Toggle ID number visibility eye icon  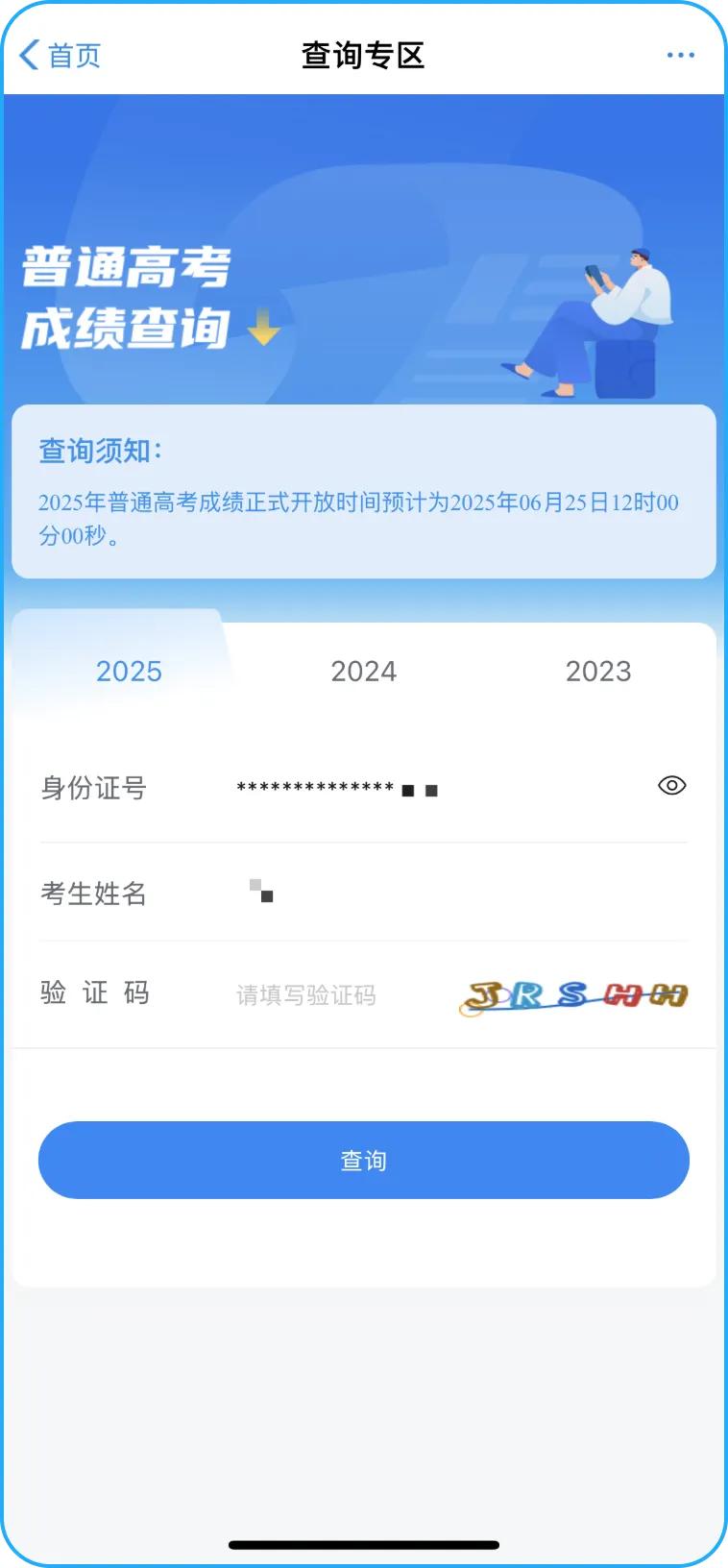[671, 786]
